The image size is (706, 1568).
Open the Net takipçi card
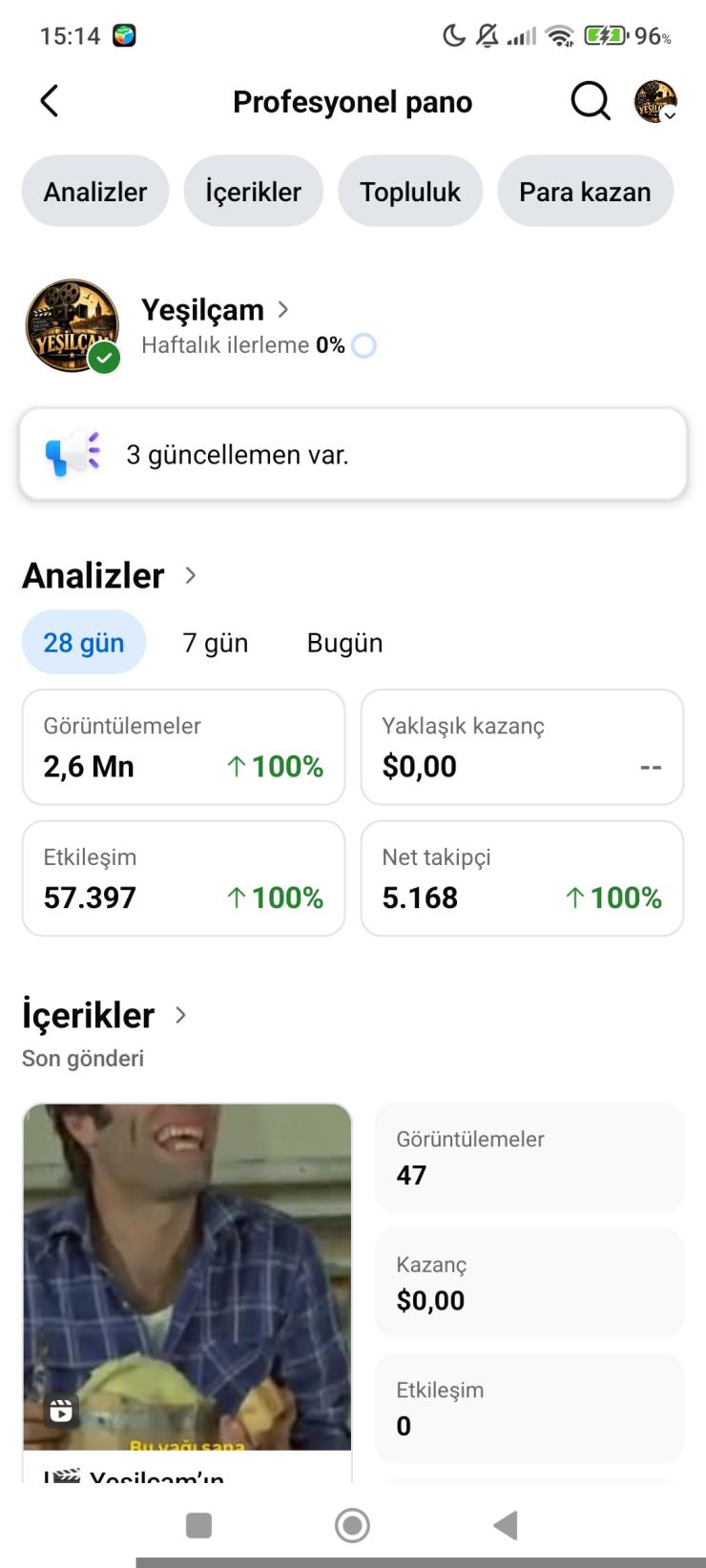tap(522, 878)
